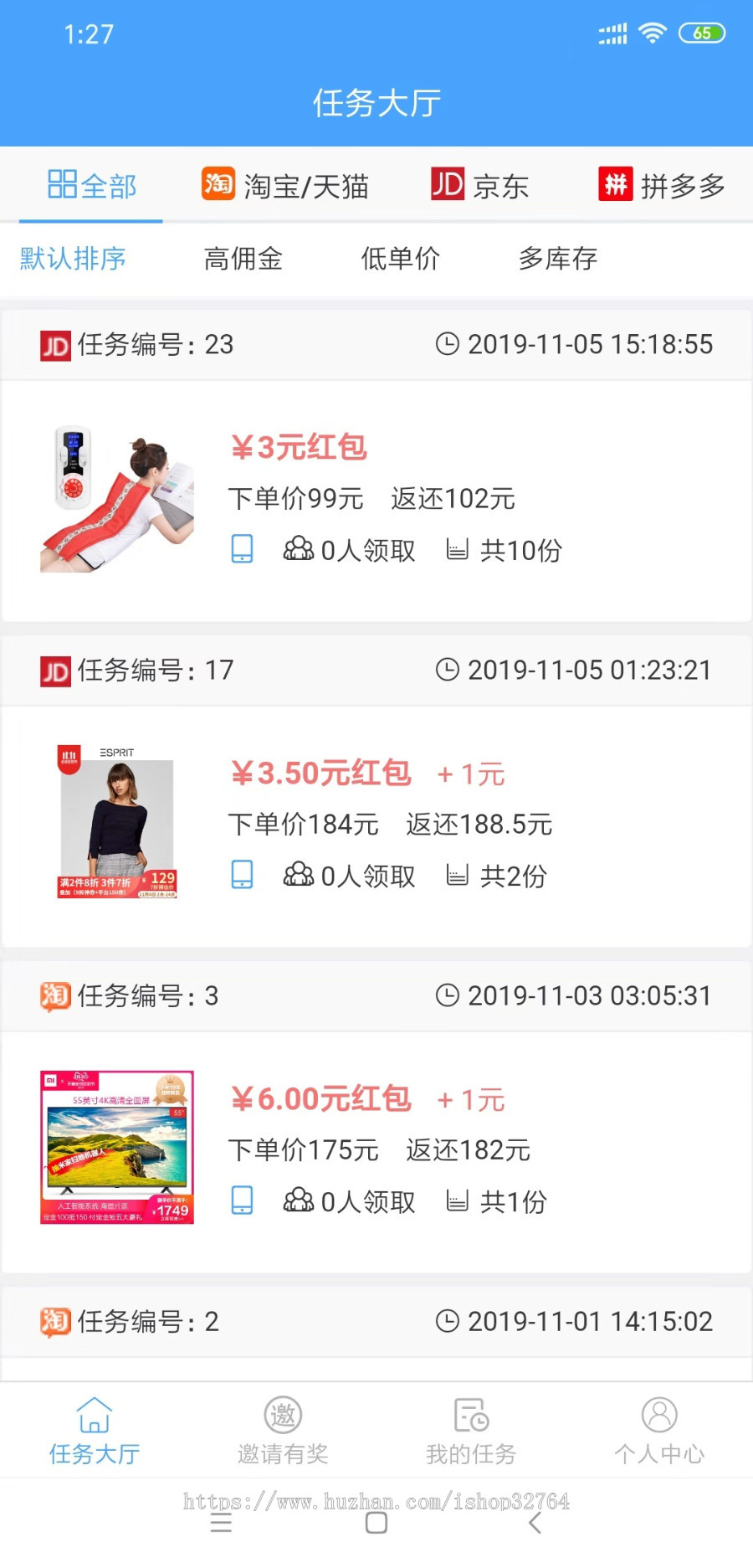Open the huzhan.com link at bottom

pos(376,1501)
